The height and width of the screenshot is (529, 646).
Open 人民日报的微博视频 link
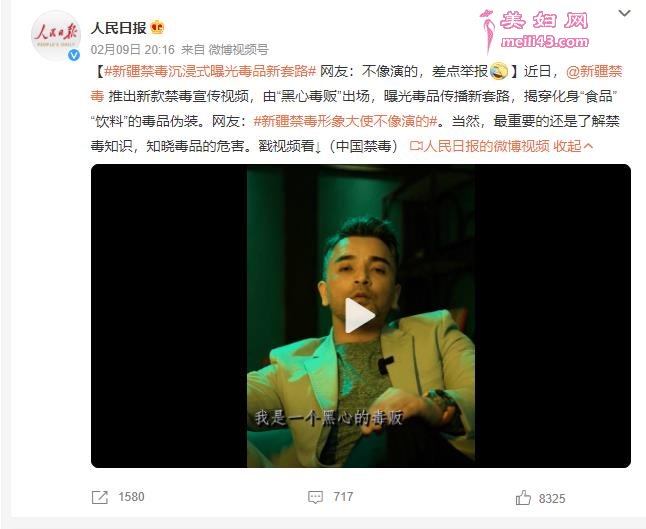(x=485, y=145)
